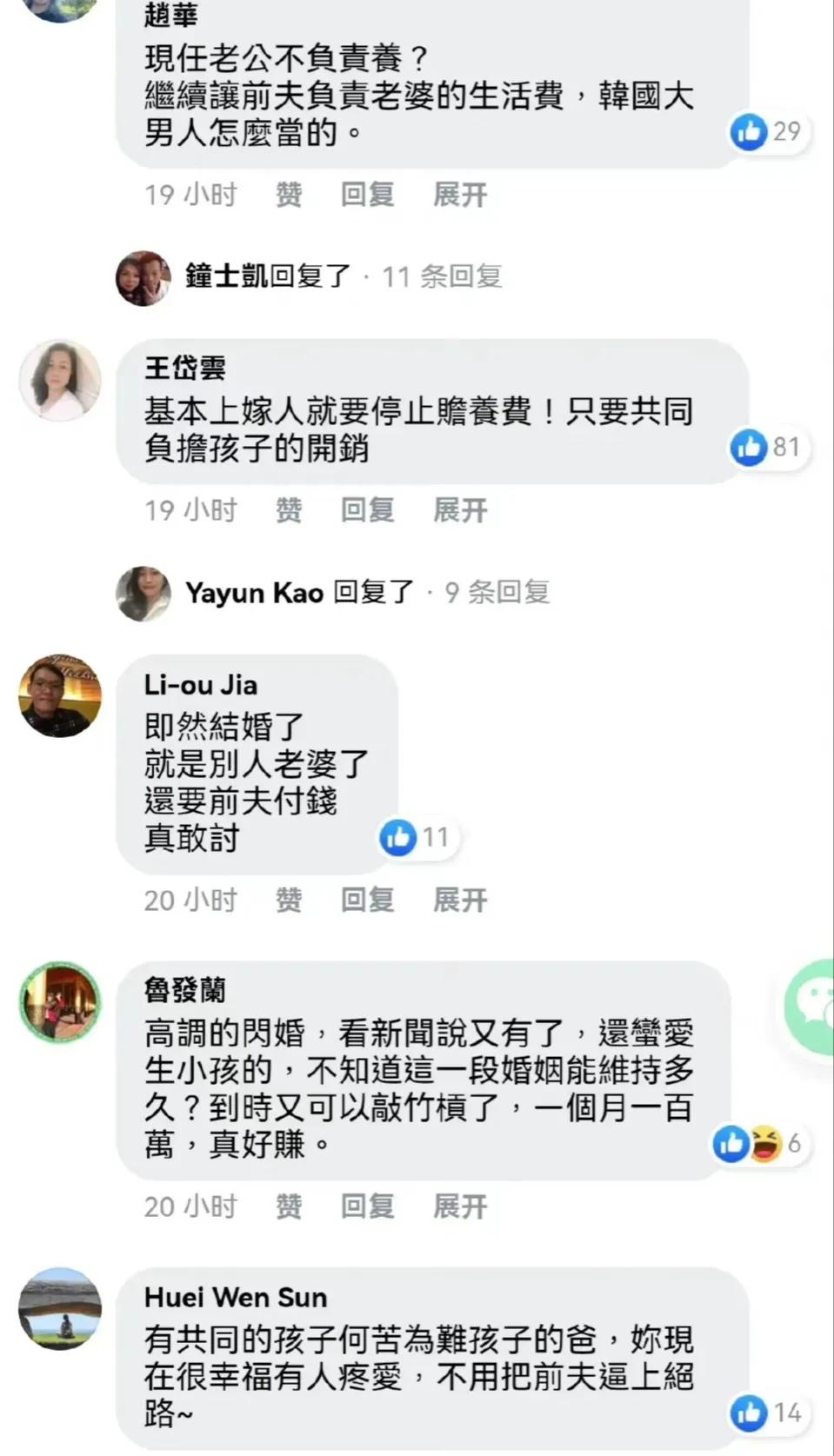Screen dimensions: 834x1456
Task: Open Li-ou Jia's profile picture
Action: (60, 696)
